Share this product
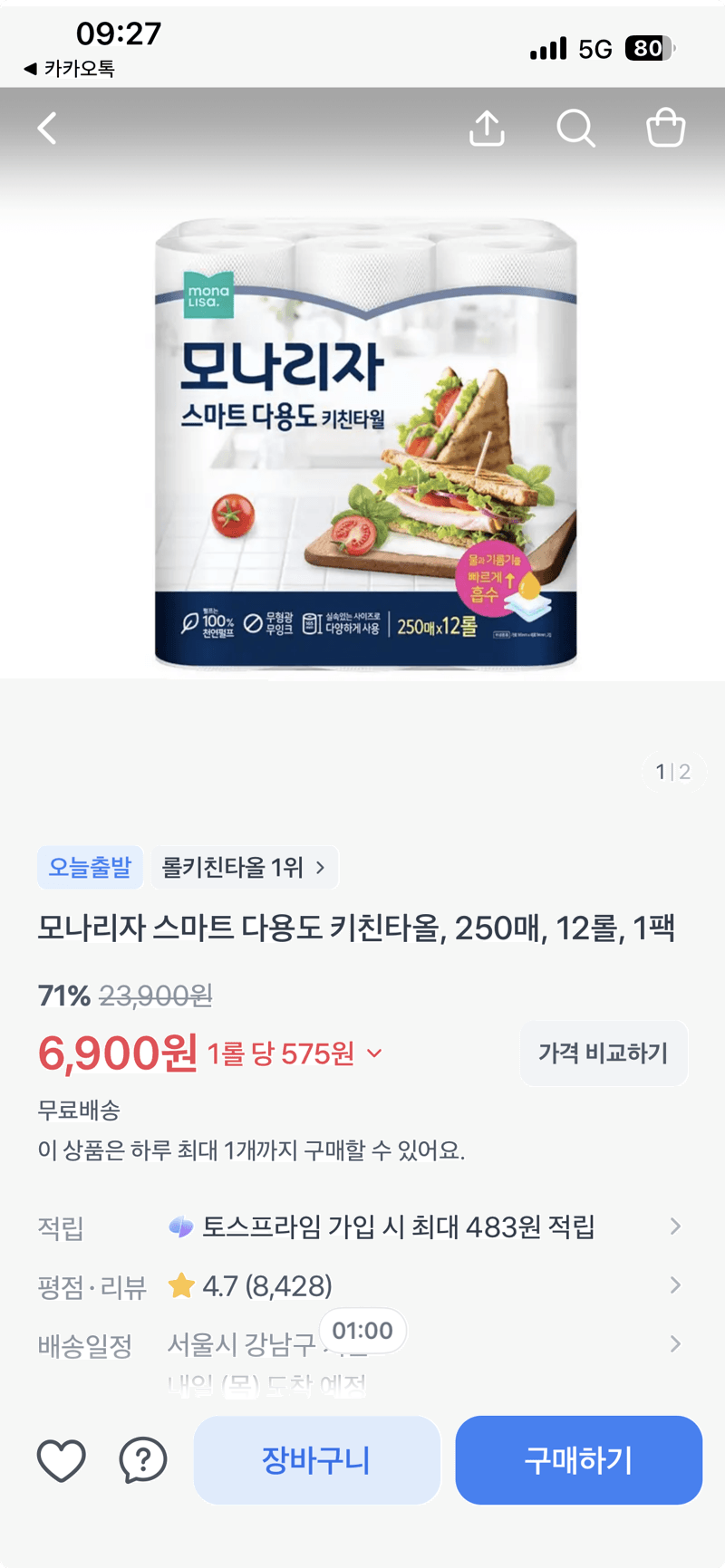This screenshot has width=725, height=1568. coord(487,128)
